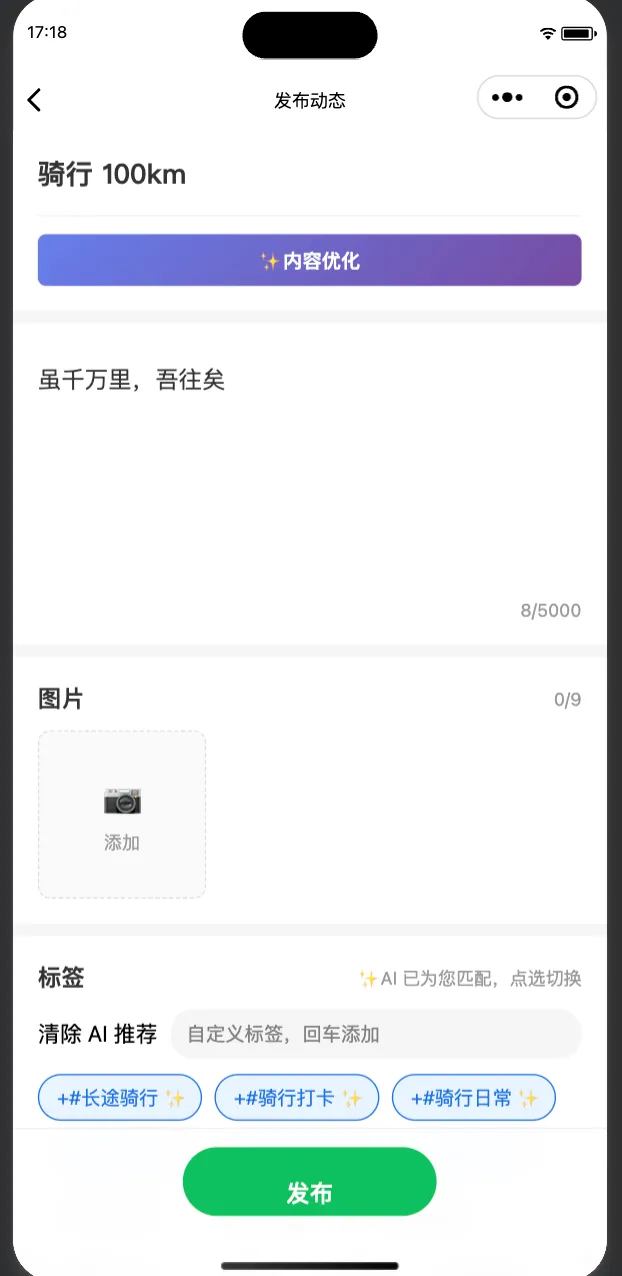Focus the custom tag input 自定义标签

(x=376, y=1034)
